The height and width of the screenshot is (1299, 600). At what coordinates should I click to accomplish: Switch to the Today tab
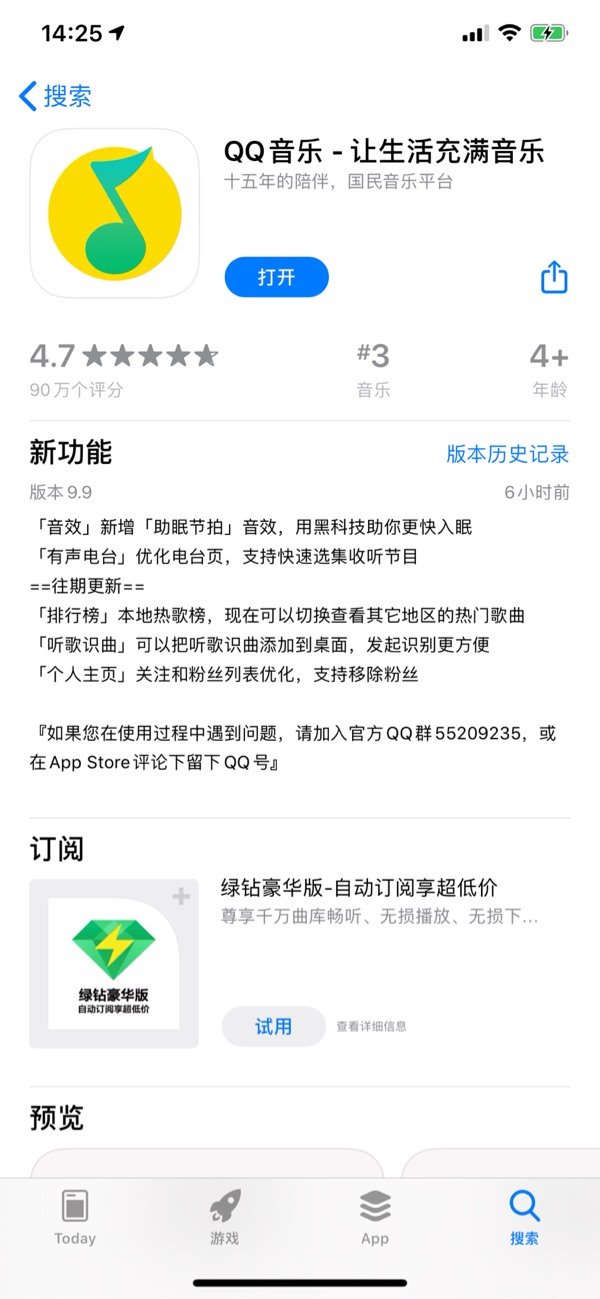[75, 1218]
